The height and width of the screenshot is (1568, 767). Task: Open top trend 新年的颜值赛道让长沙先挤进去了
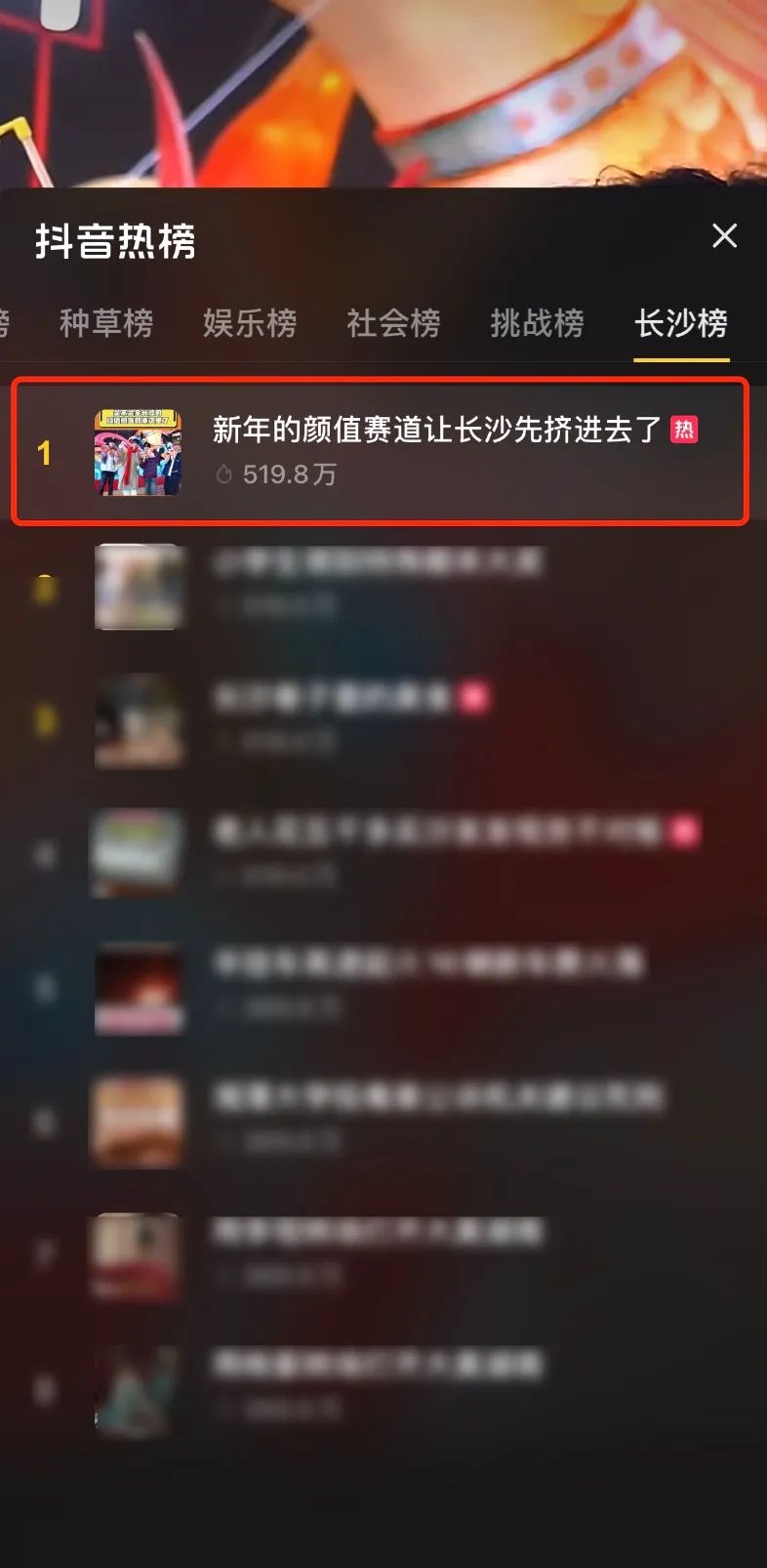point(436,431)
